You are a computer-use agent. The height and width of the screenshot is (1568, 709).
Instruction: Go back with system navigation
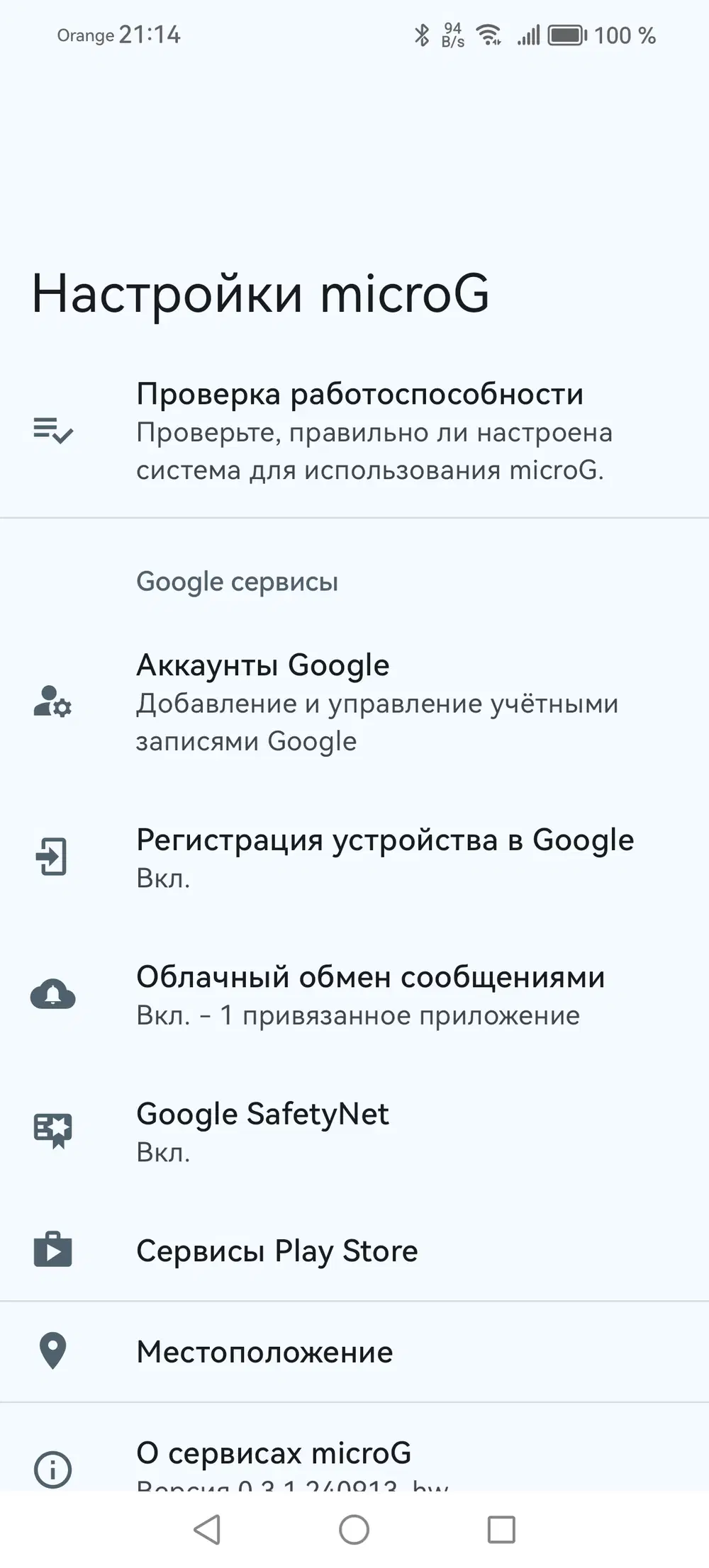[x=207, y=1529]
